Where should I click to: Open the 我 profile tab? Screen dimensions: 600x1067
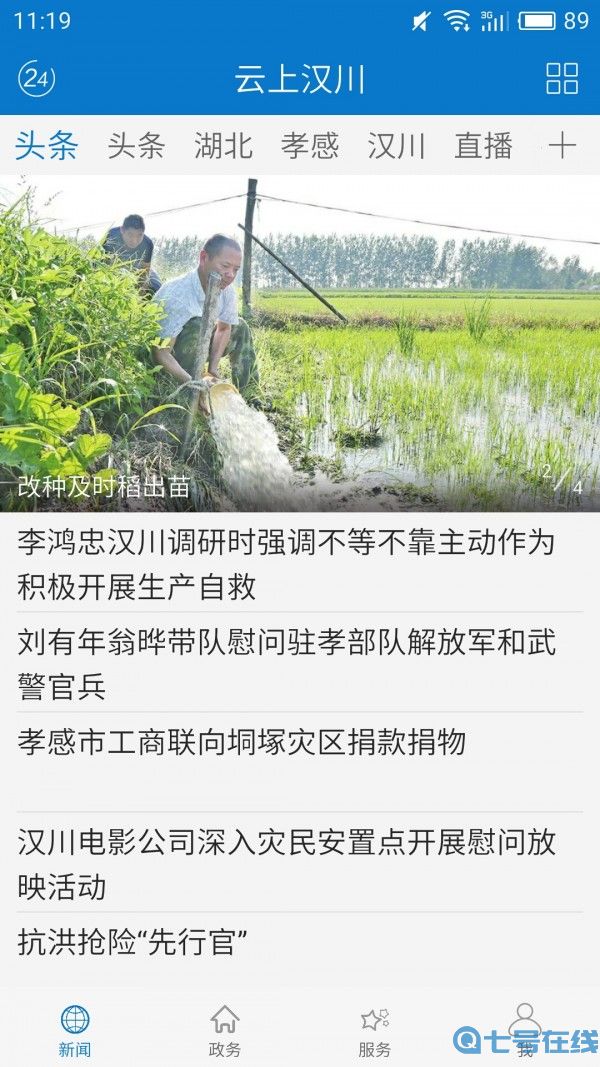[x=524, y=1029]
